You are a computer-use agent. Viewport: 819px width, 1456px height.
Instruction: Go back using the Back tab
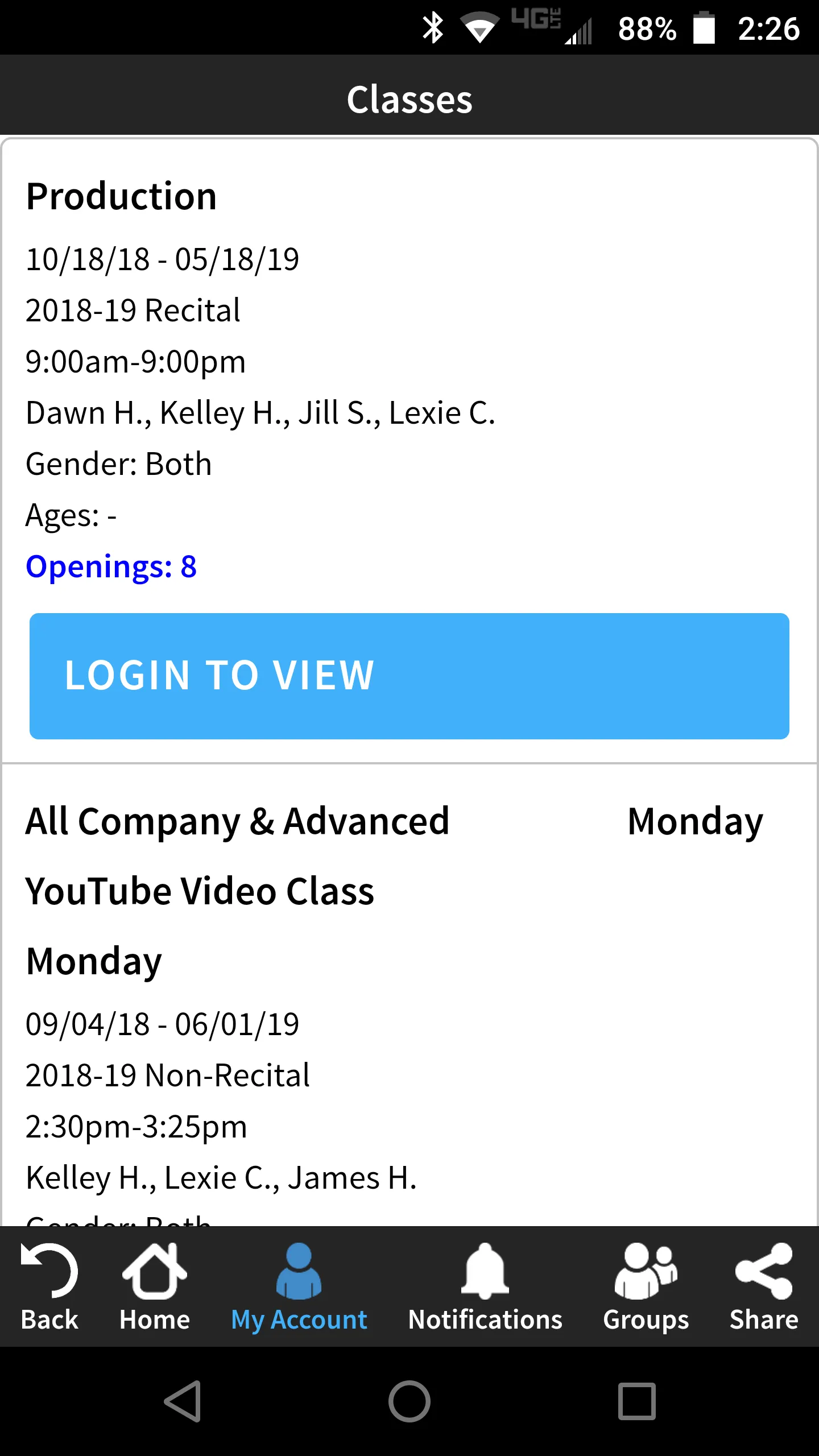click(x=49, y=1288)
